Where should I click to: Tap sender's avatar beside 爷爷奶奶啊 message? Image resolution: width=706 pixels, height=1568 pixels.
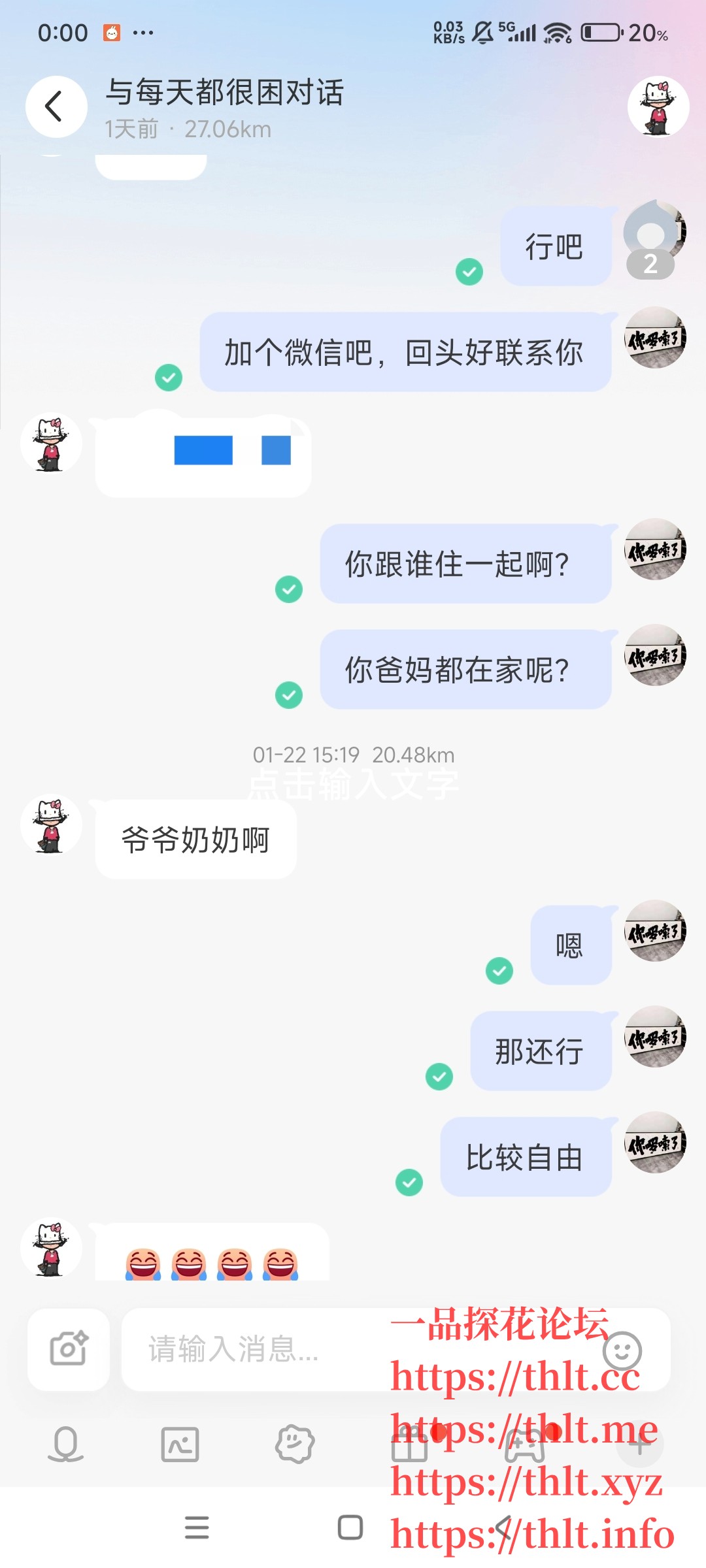point(51,825)
